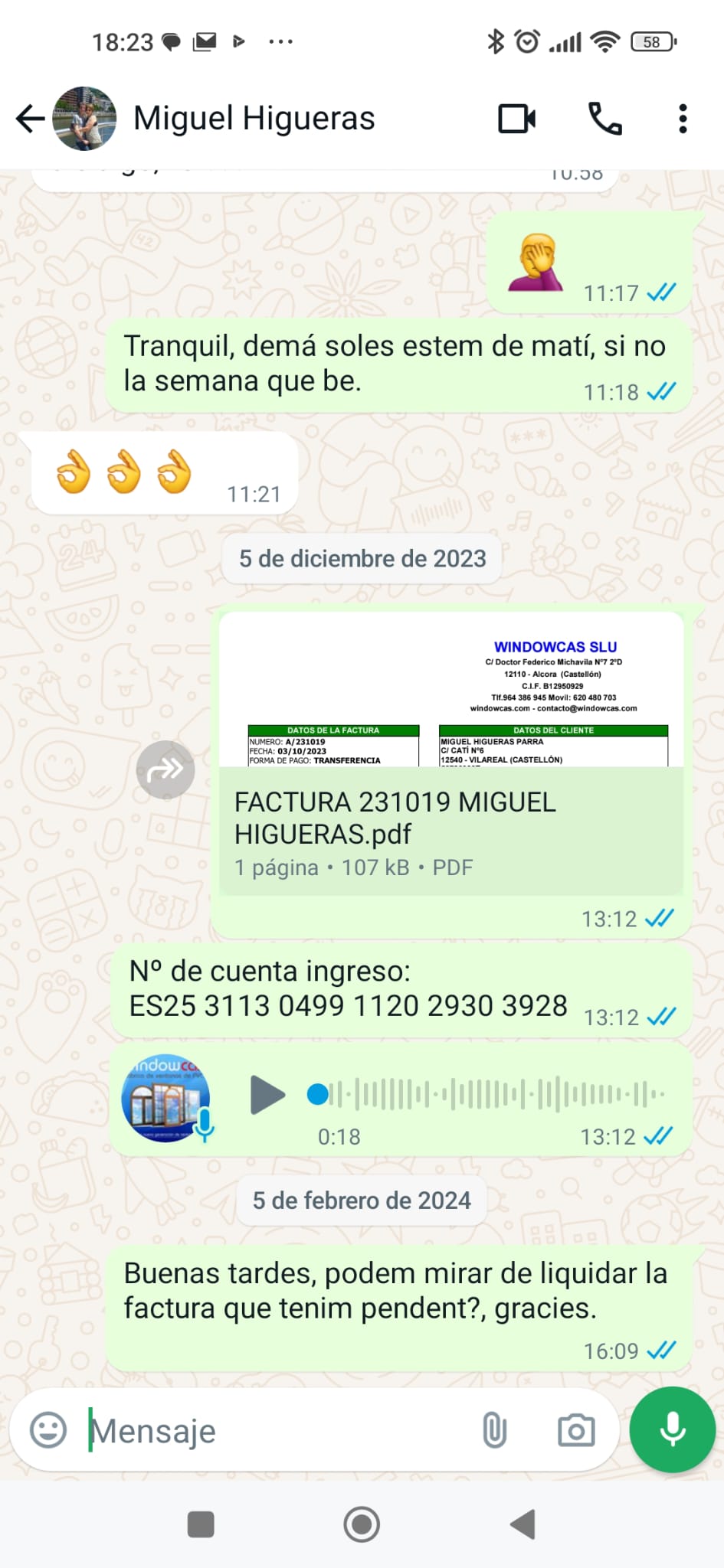Start a voice call with Miguel
The height and width of the screenshot is (1568, 724).
(604, 119)
